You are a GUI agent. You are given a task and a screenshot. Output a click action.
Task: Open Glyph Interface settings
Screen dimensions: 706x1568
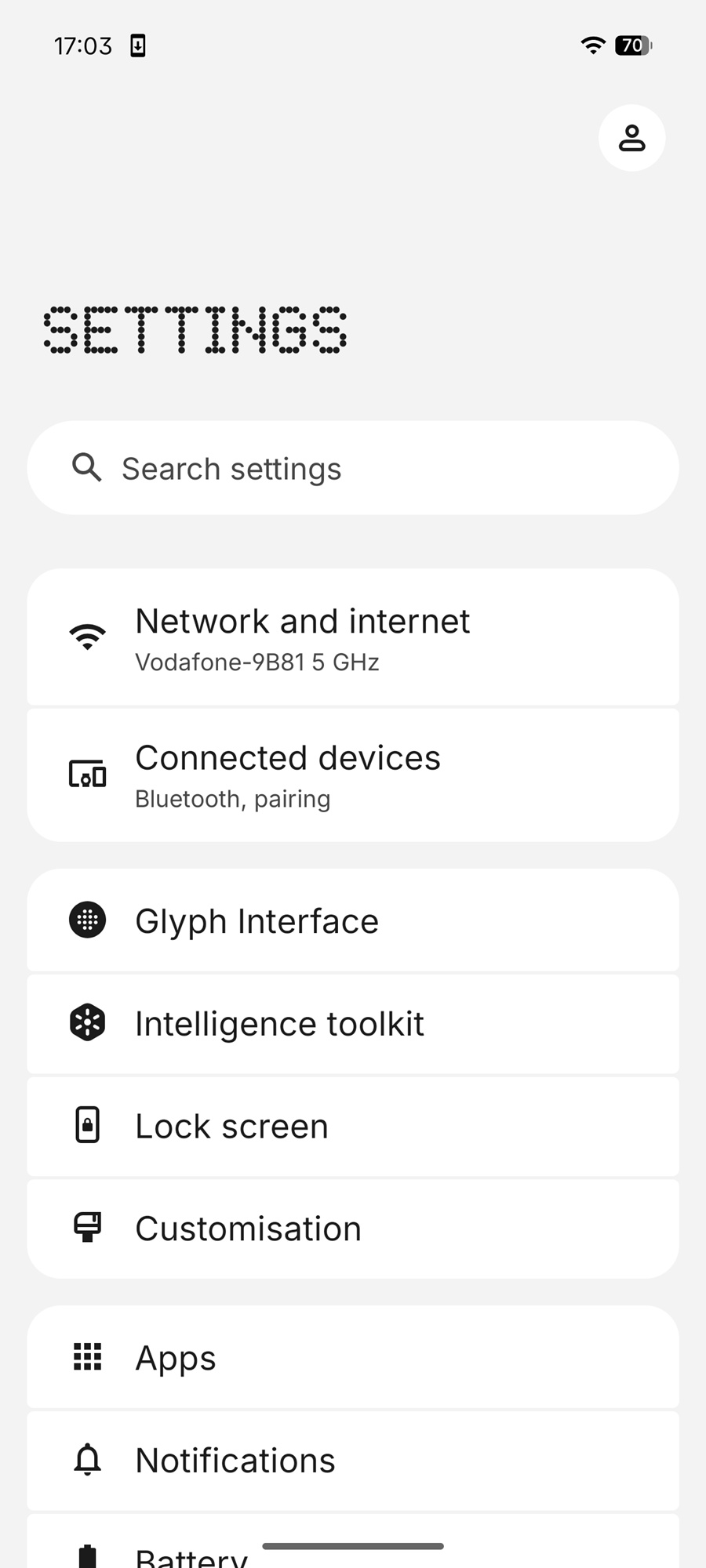point(353,920)
